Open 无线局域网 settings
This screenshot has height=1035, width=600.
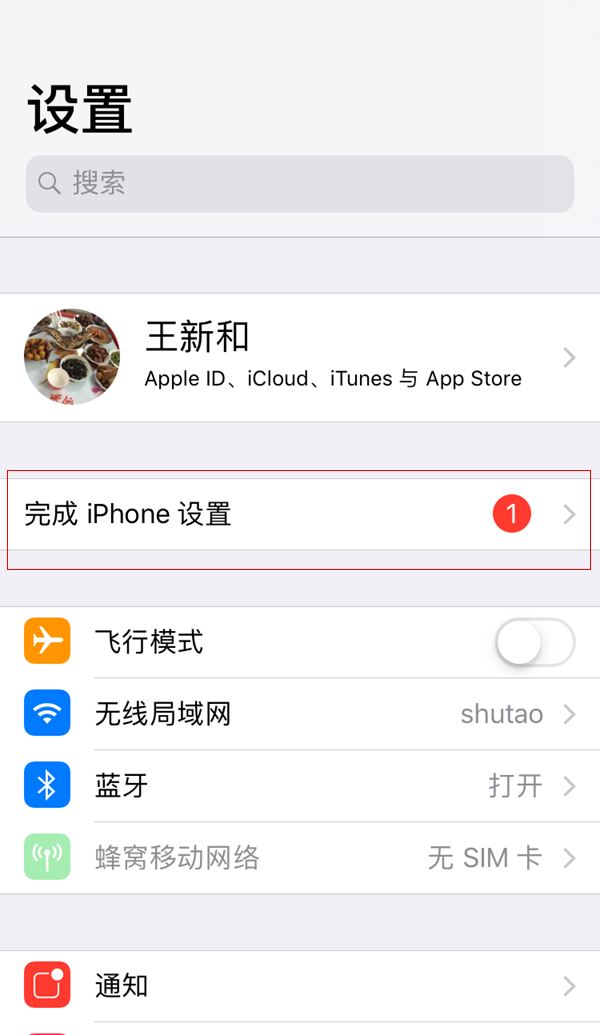click(300, 714)
